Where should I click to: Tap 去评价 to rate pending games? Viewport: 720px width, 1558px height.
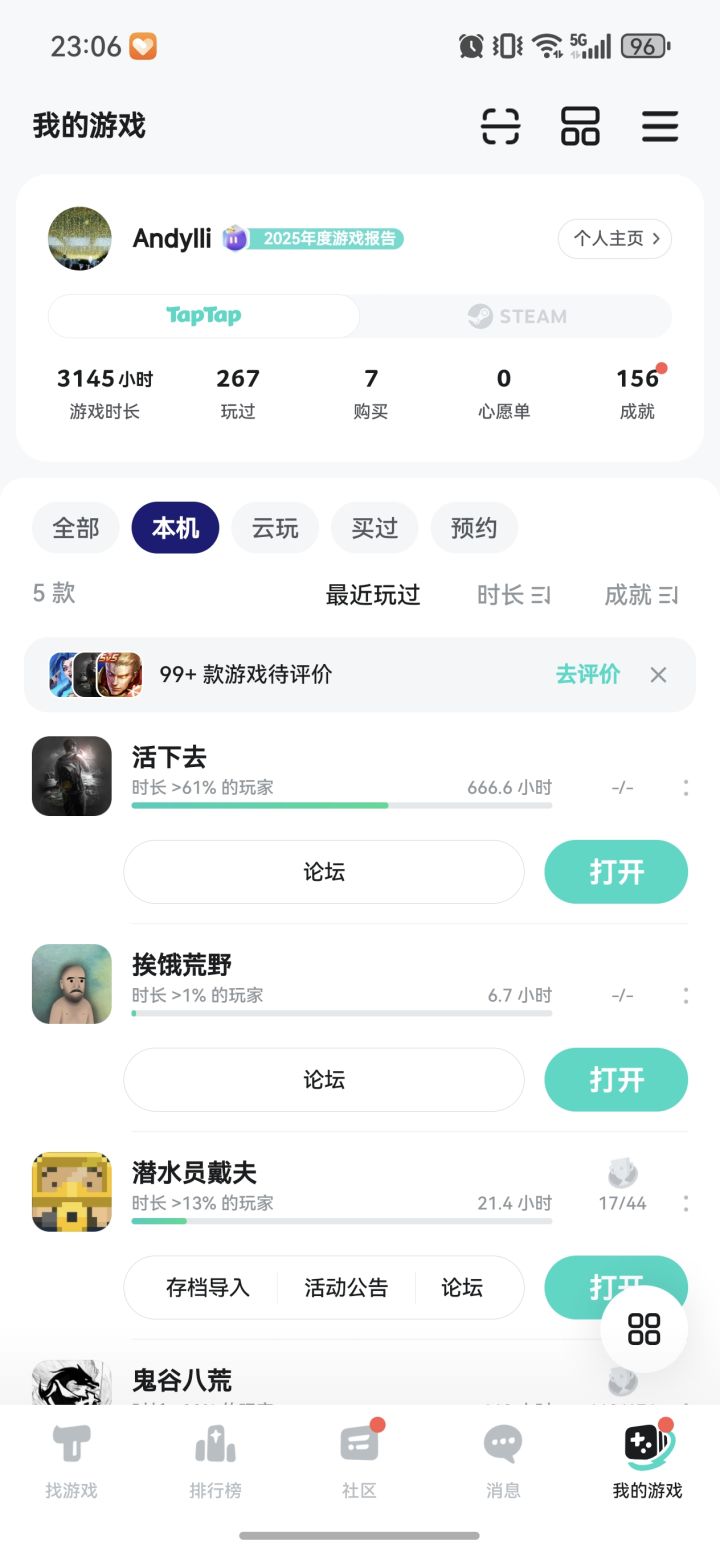click(x=587, y=675)
